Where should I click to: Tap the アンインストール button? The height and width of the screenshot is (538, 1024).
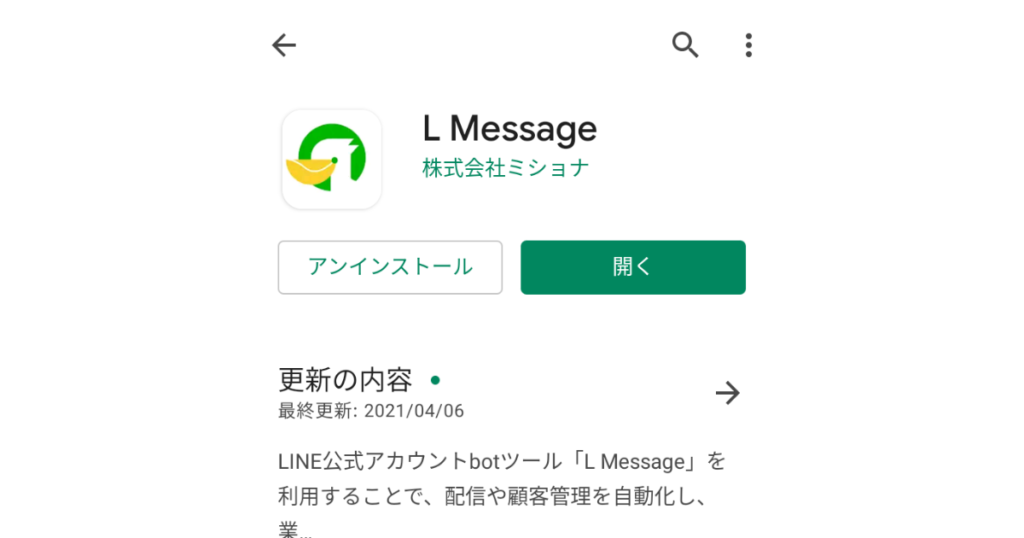click(390, 267)
